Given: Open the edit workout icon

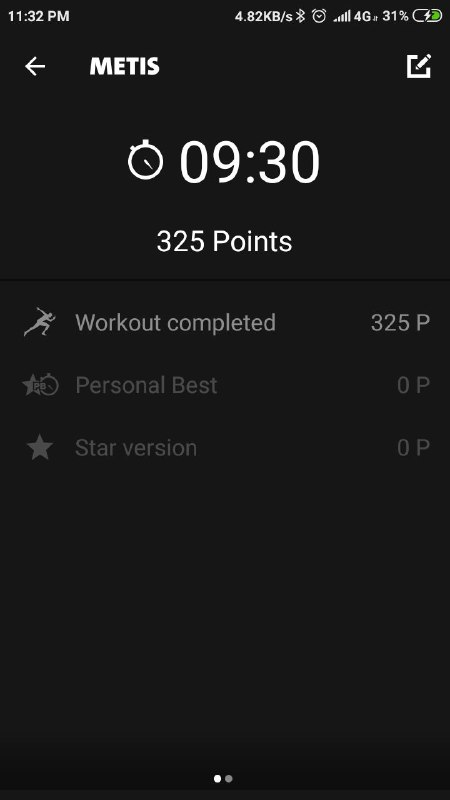Looking at the screenshot, I should coord(419,66).
